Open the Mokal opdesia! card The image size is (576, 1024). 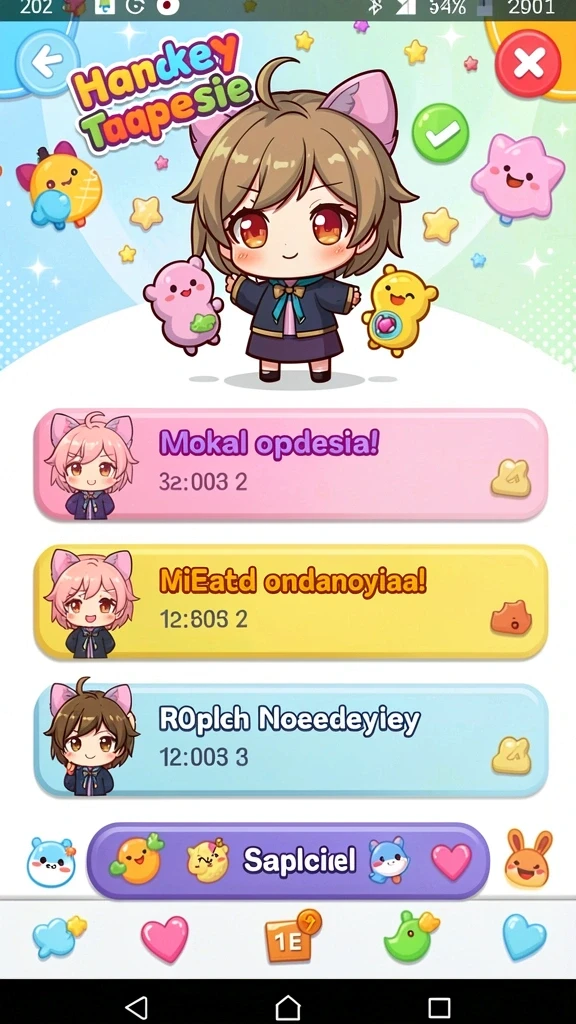291,464
